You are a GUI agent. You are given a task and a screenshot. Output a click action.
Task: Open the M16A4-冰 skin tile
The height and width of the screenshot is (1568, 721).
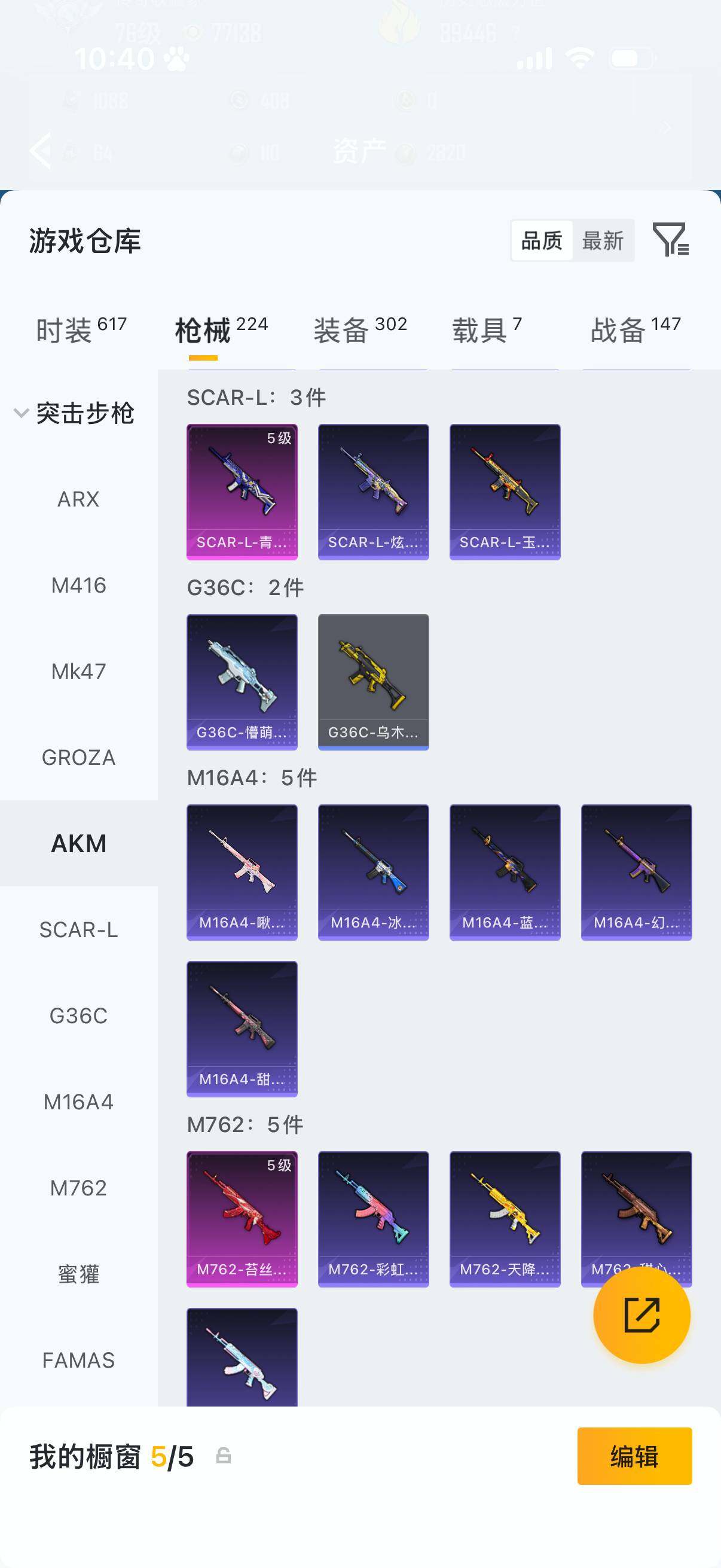tap(374, 873)
